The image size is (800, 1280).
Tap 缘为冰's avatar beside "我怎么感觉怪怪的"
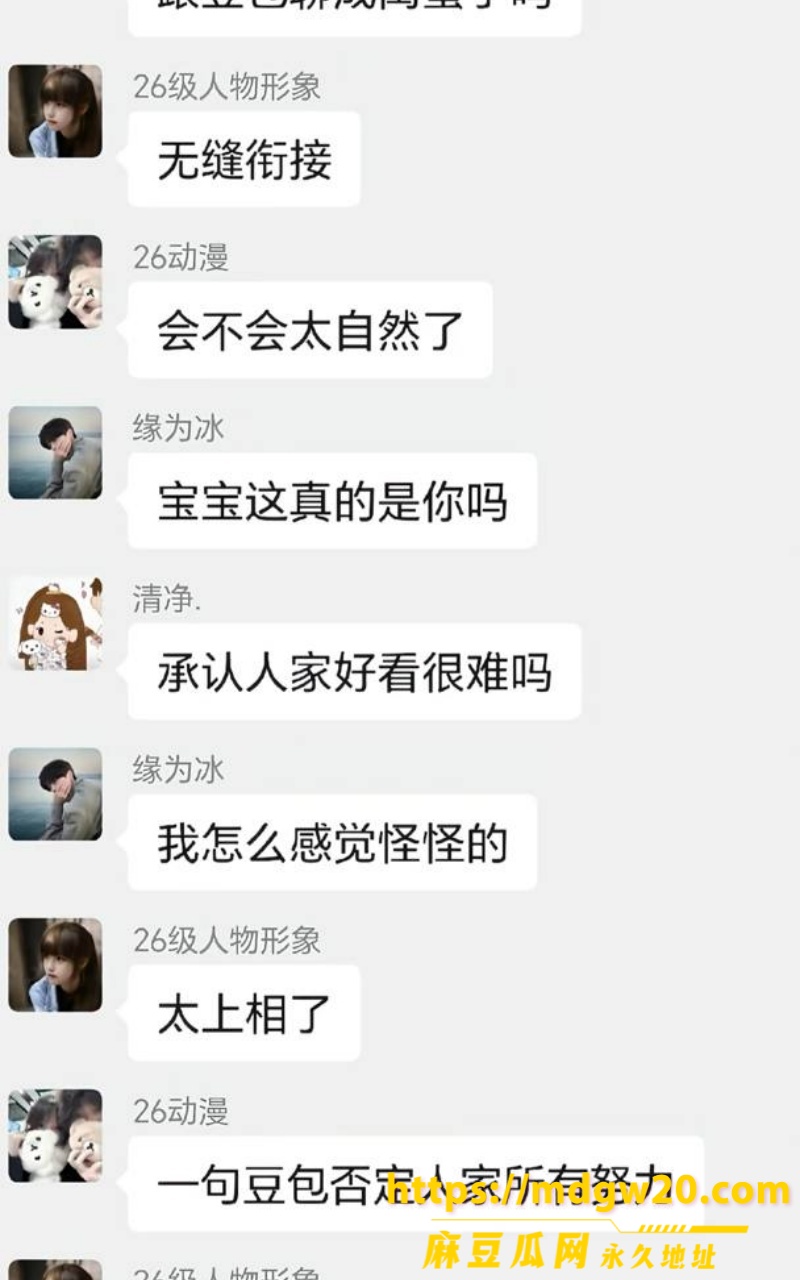55,794
